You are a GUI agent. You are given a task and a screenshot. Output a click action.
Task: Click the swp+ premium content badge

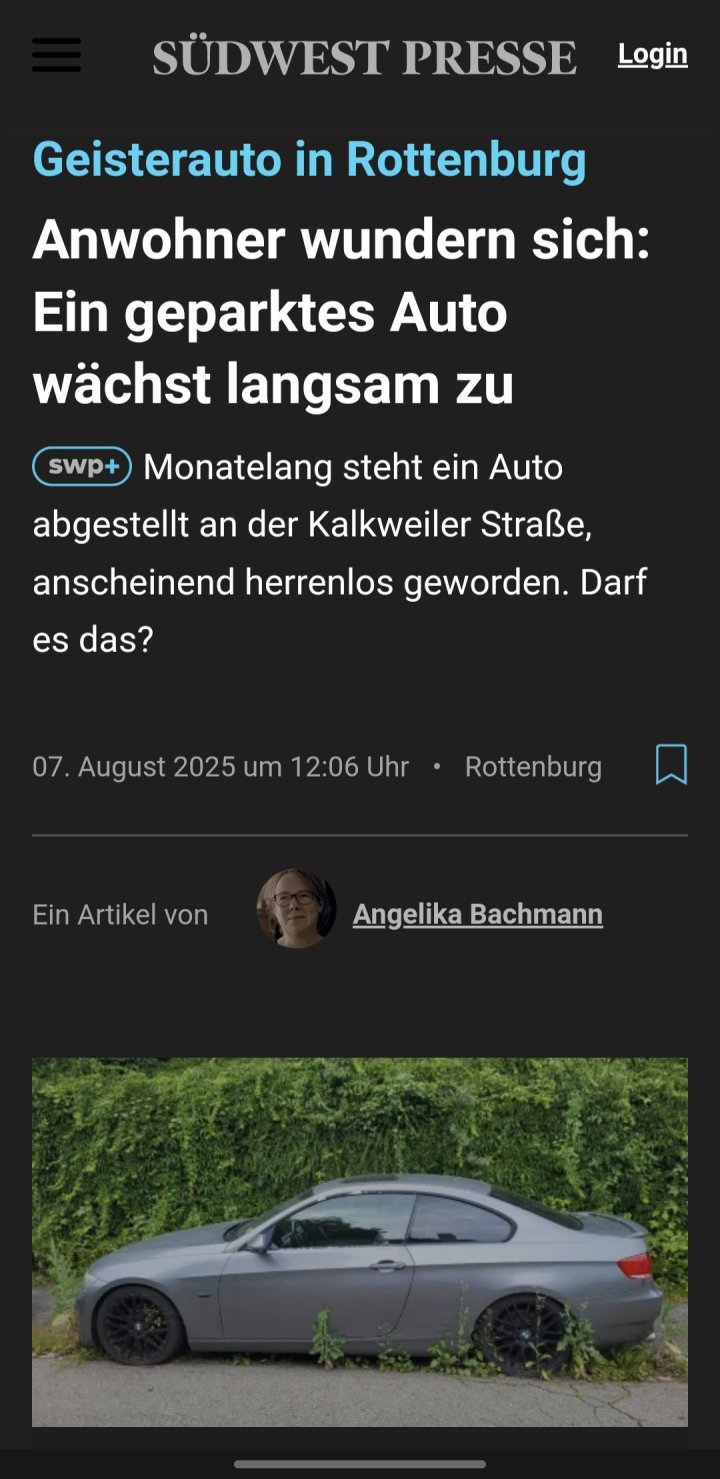point(81,467)
